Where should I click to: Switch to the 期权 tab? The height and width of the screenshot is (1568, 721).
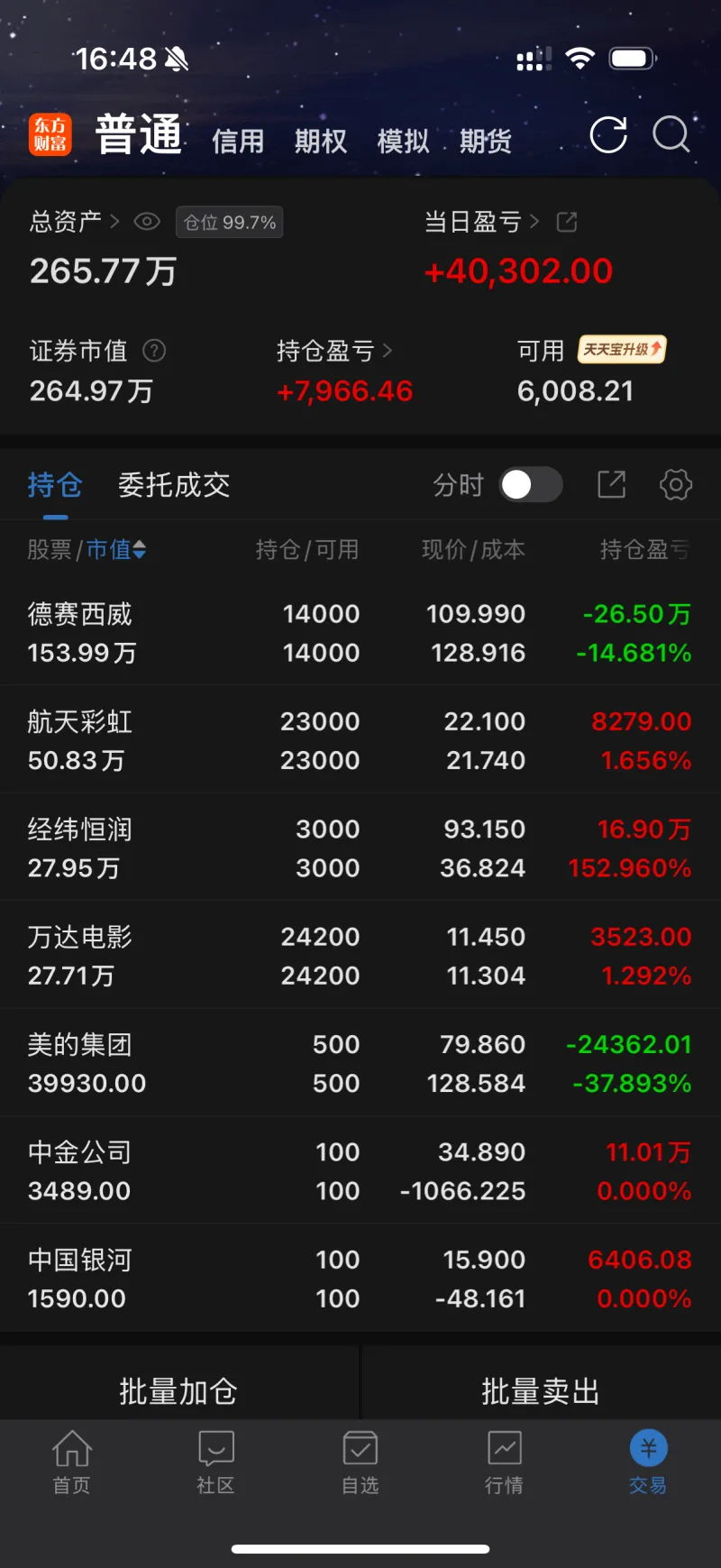(x=321, y=142)
